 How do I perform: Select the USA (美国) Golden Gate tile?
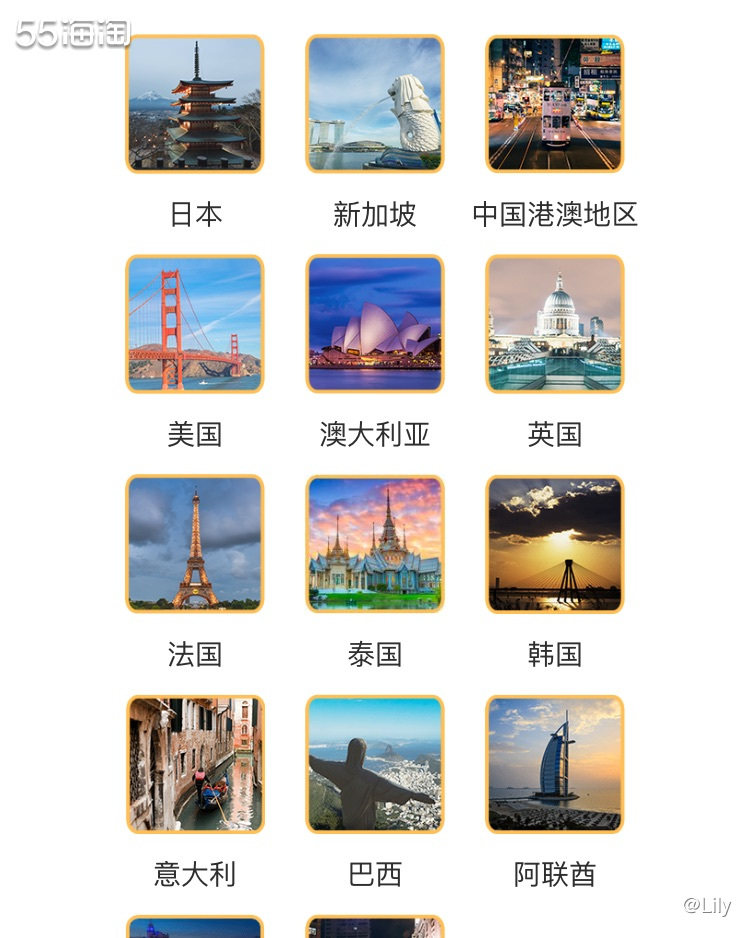point(195,325)
